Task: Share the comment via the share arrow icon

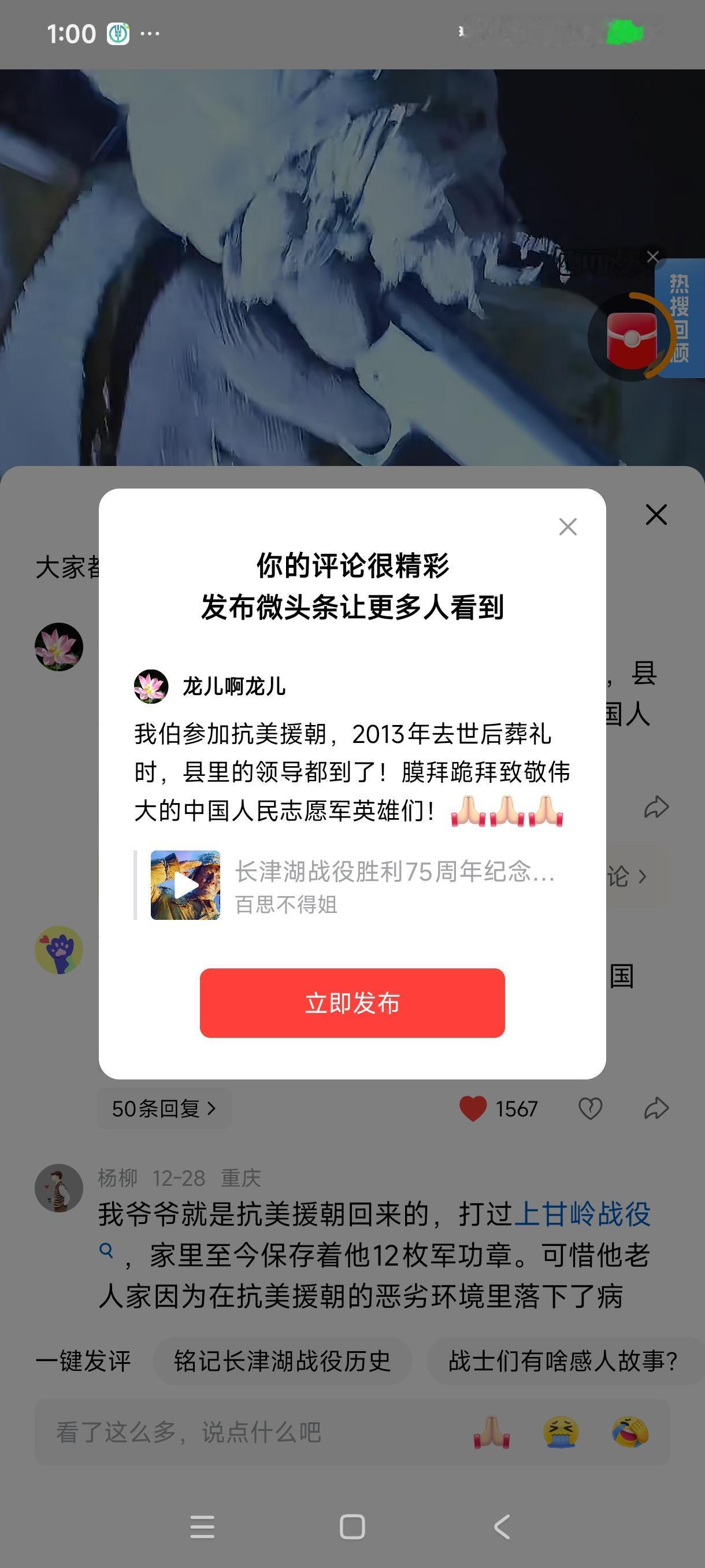Action: [655, 1108]
